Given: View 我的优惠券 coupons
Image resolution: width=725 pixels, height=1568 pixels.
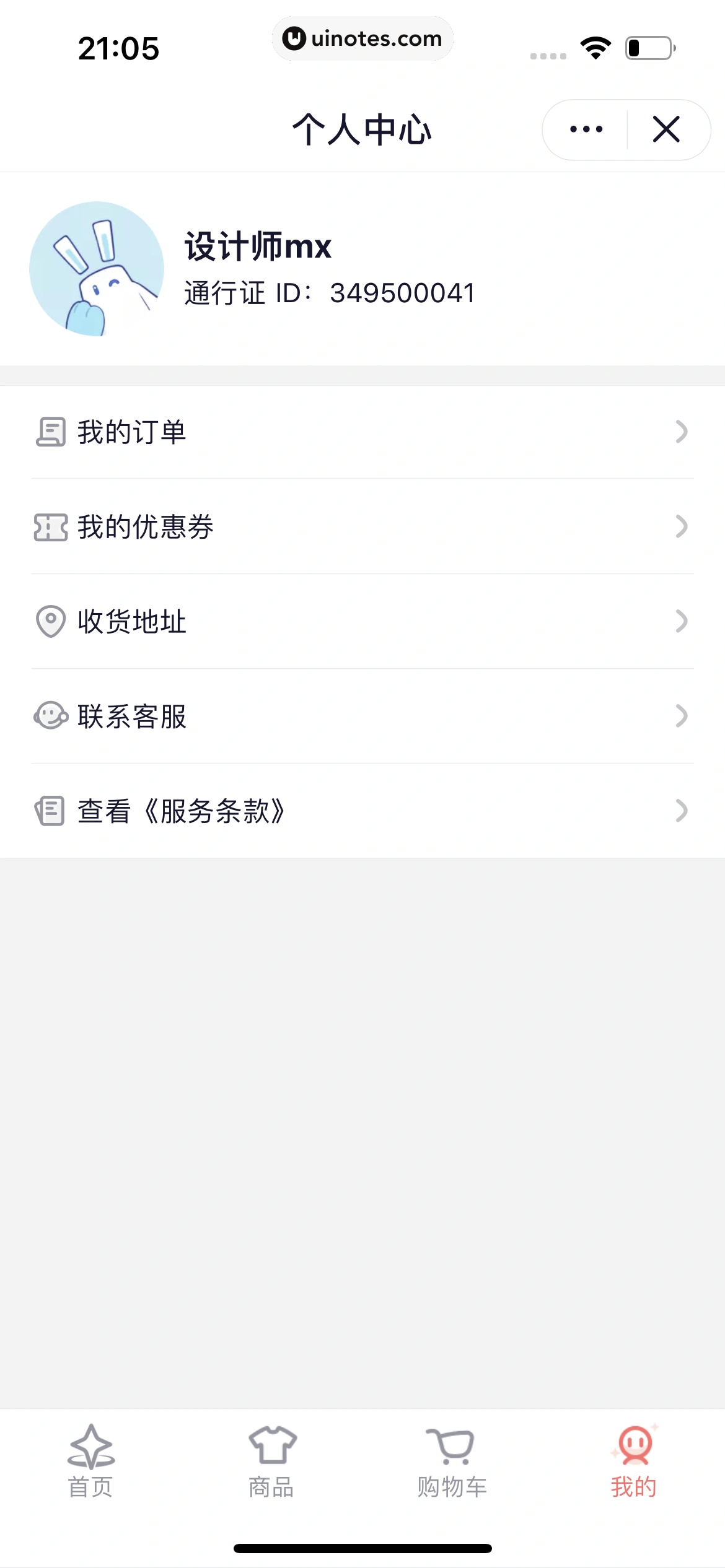Looking at the screenshot, I should pyautogui.click(x=362, y=527).
